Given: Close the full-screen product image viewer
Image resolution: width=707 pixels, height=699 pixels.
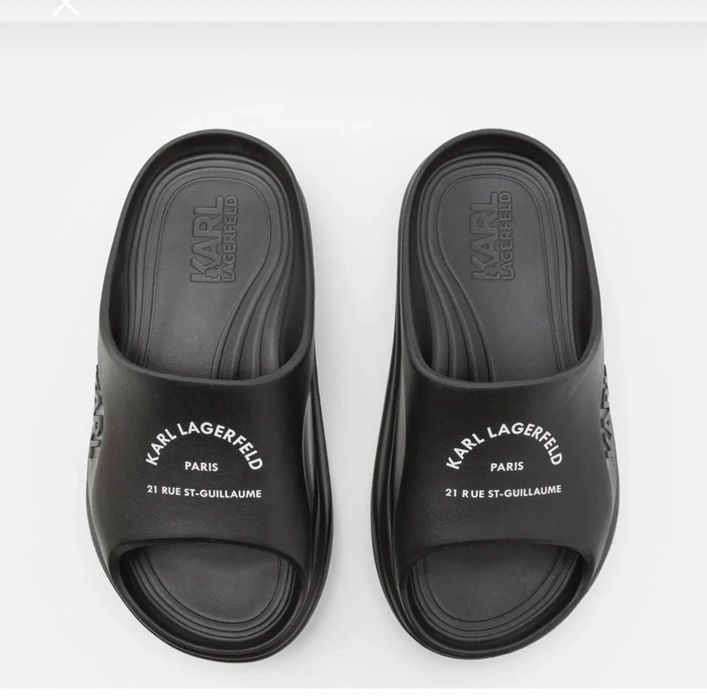Looking at the screenshot, I should [x=66, y=5].
